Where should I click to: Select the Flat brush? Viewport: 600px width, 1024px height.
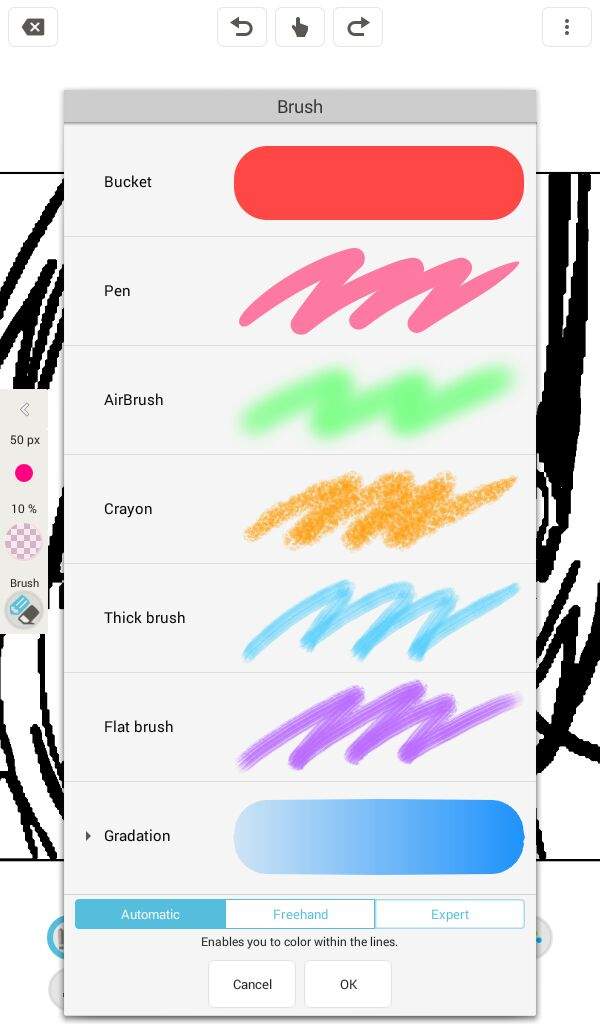pos(300,727)
